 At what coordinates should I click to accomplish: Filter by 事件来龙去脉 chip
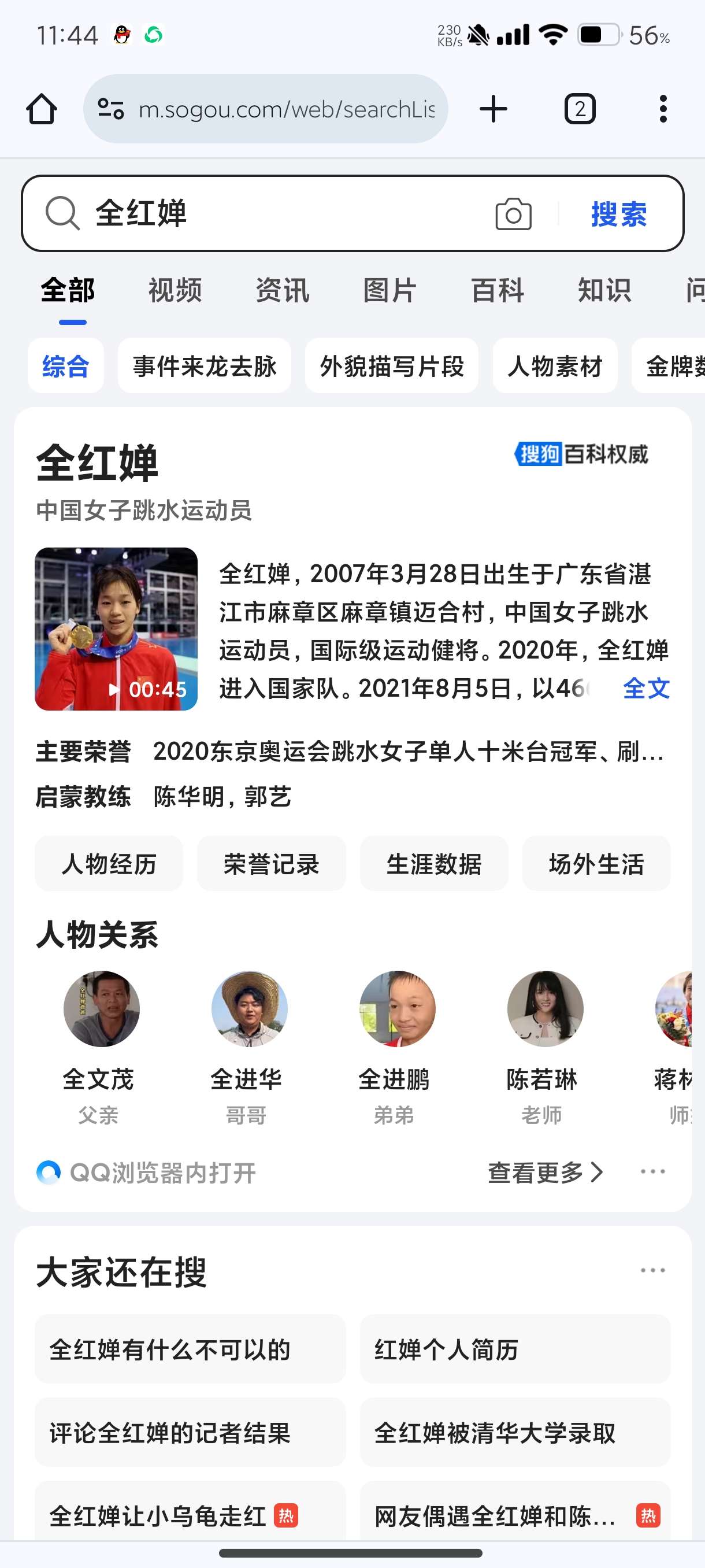(x=205, y=366)
